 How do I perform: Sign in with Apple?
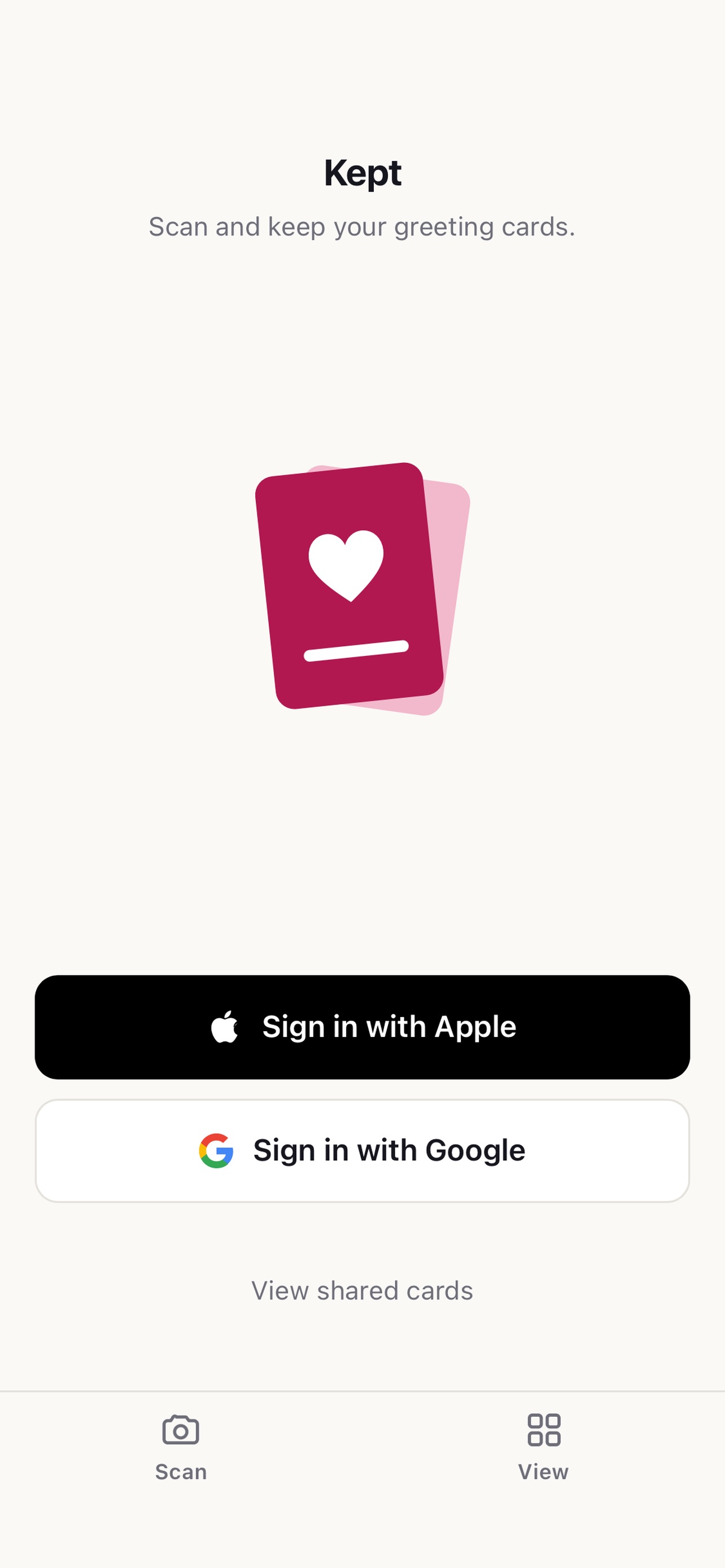point(362,1027)
